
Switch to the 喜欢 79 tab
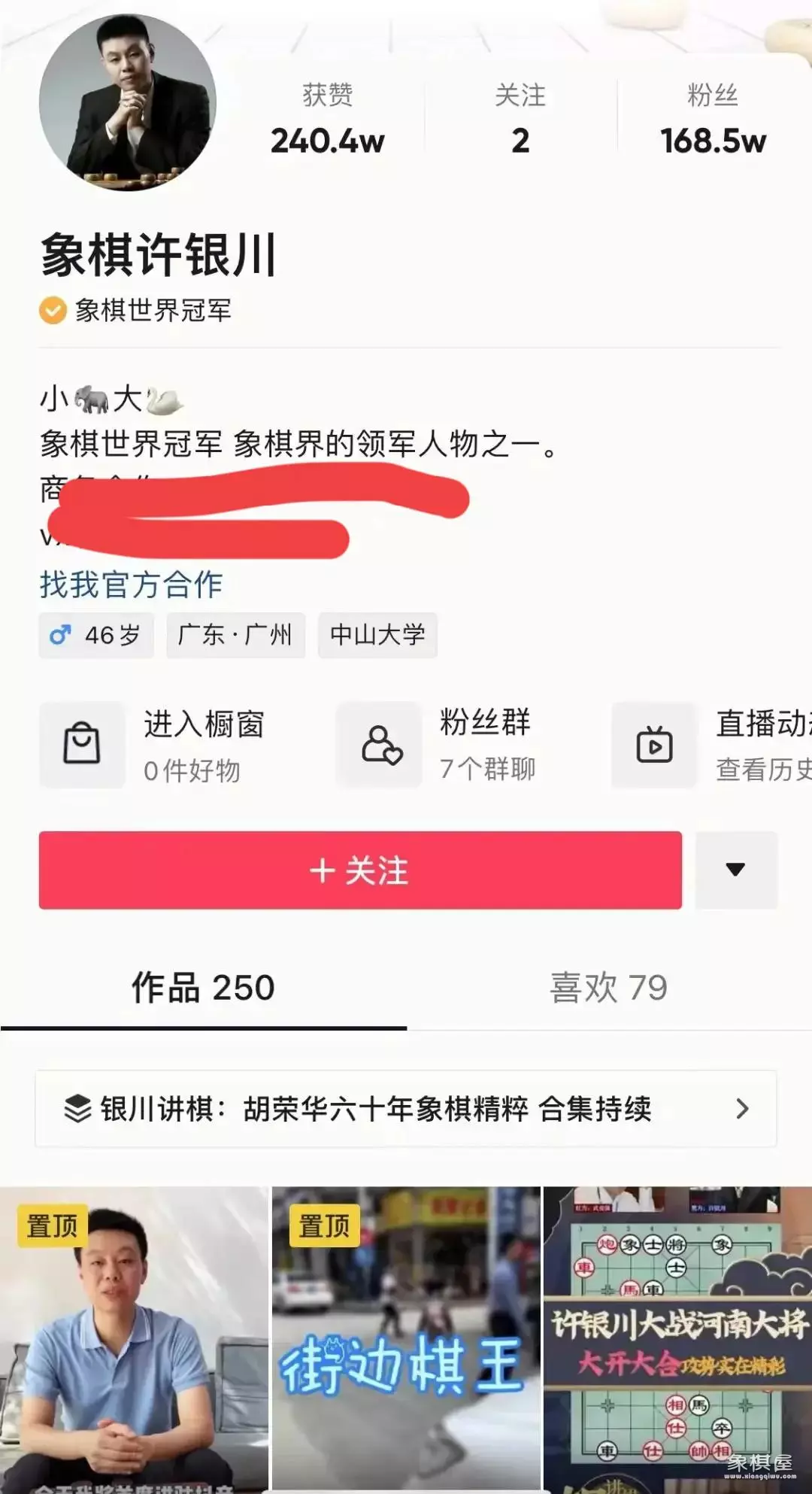coord(606,988)
